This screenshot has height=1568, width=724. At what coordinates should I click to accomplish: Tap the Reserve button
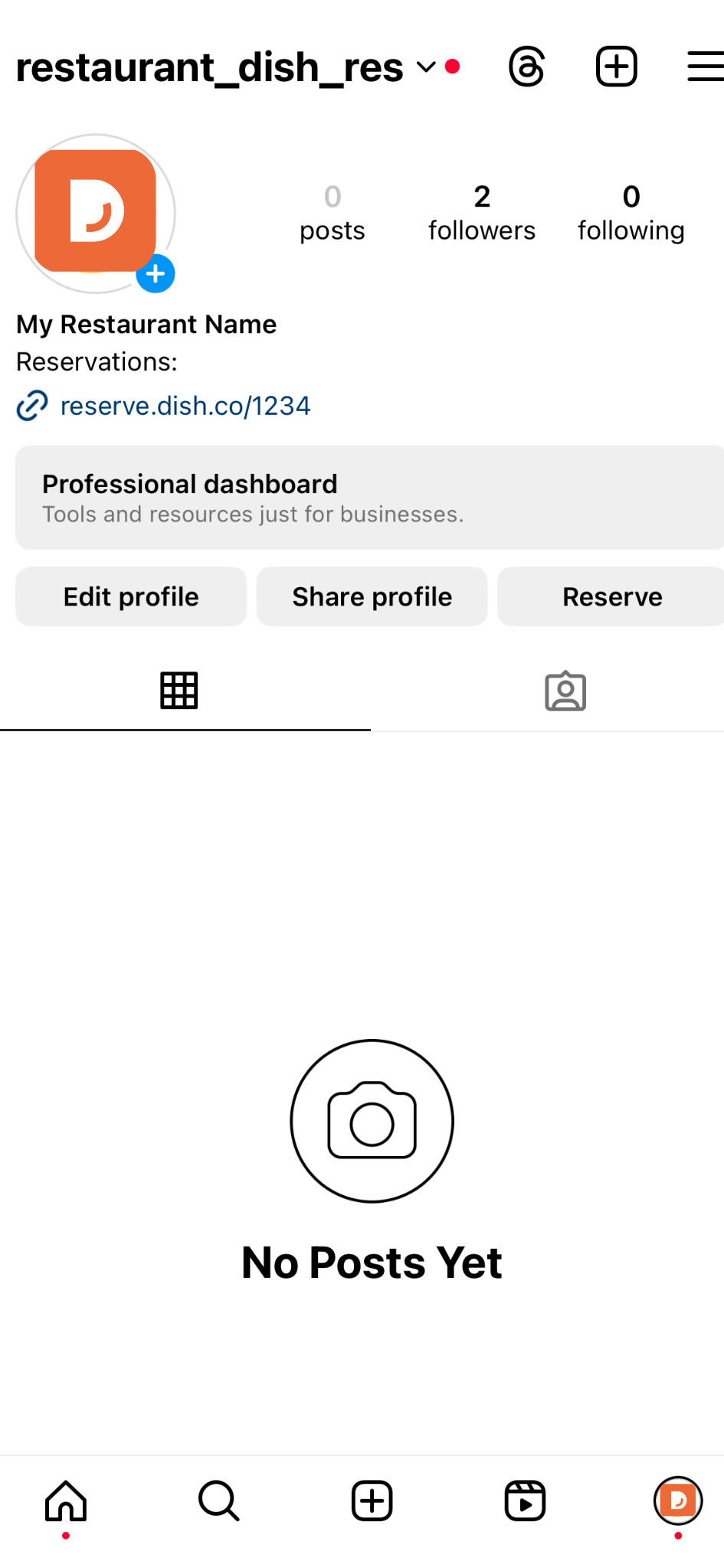tap(611, 596)
